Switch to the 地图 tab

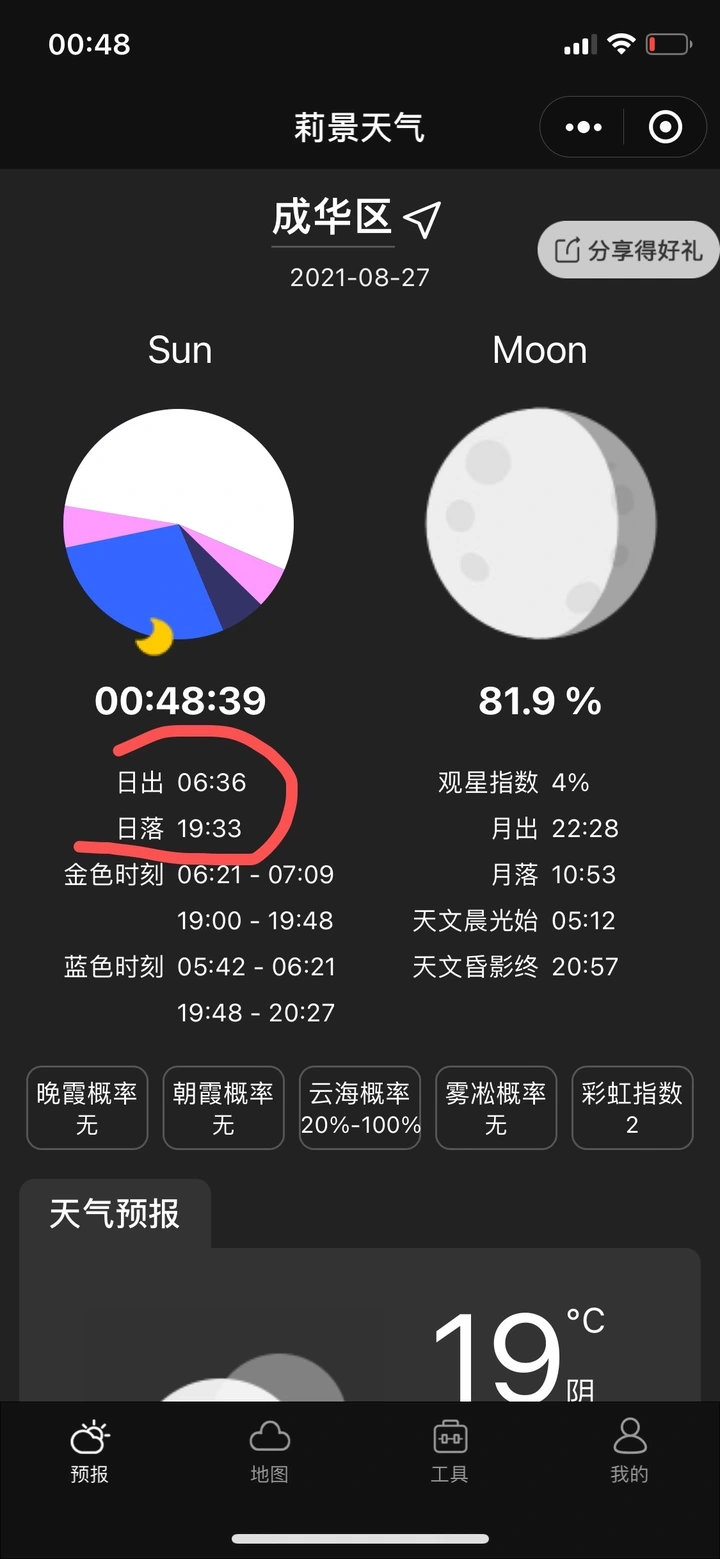269,1452
